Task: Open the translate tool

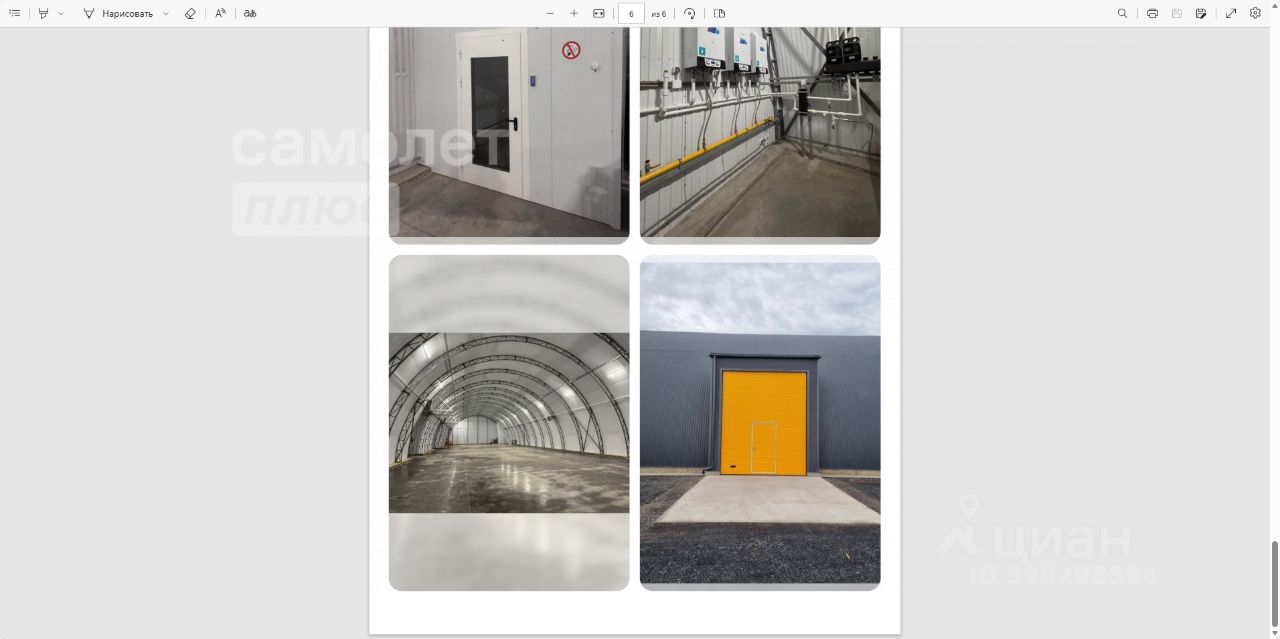Action: [x=250, y=13]
